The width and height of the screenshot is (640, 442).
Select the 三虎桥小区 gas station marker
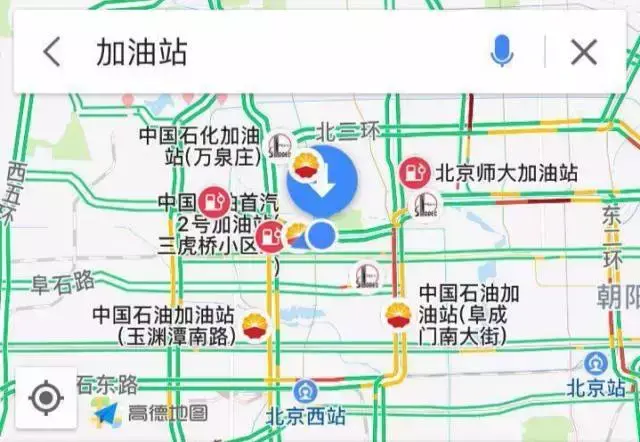tap(269, 238)
